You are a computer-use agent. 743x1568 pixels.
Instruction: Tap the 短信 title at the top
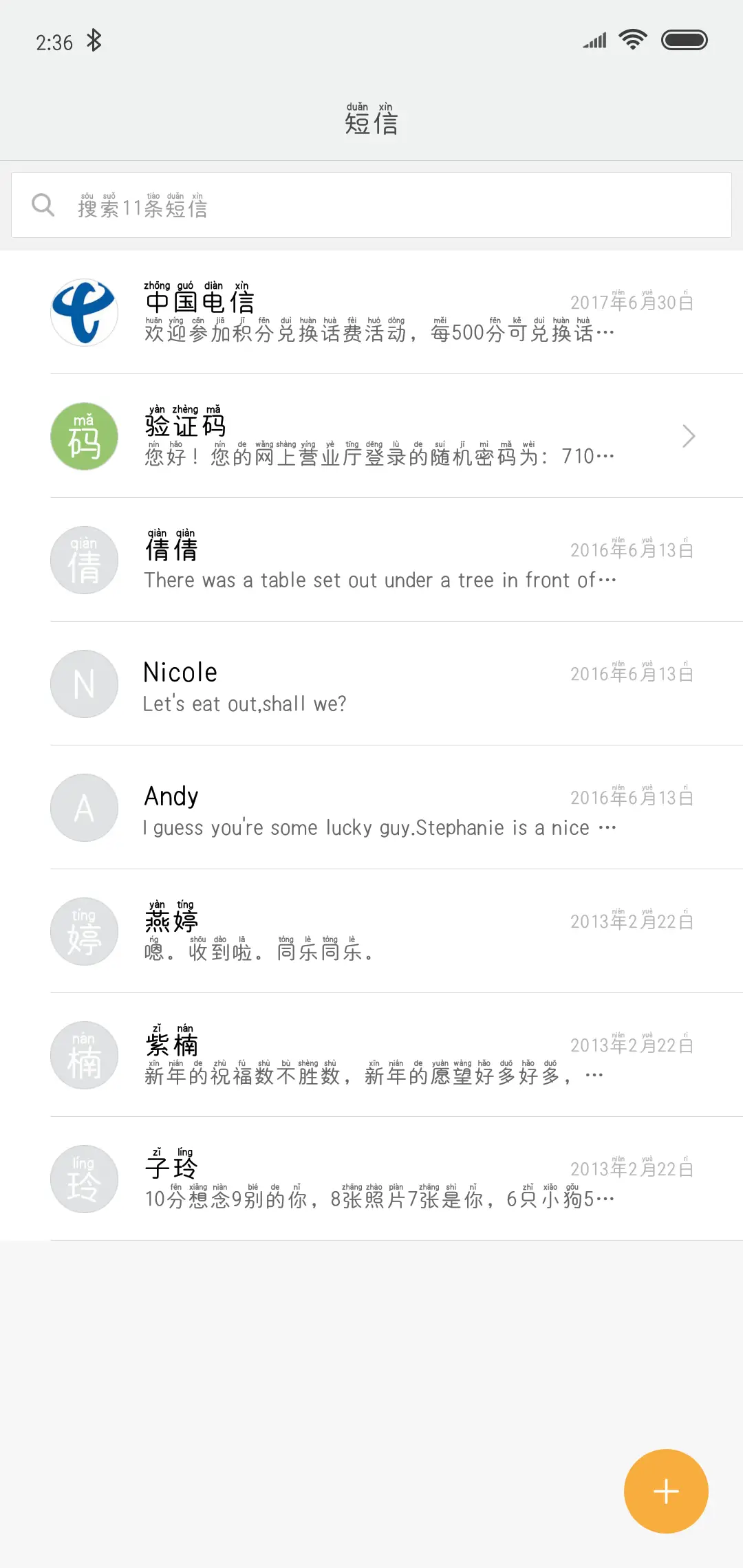(x=371, y=122)
